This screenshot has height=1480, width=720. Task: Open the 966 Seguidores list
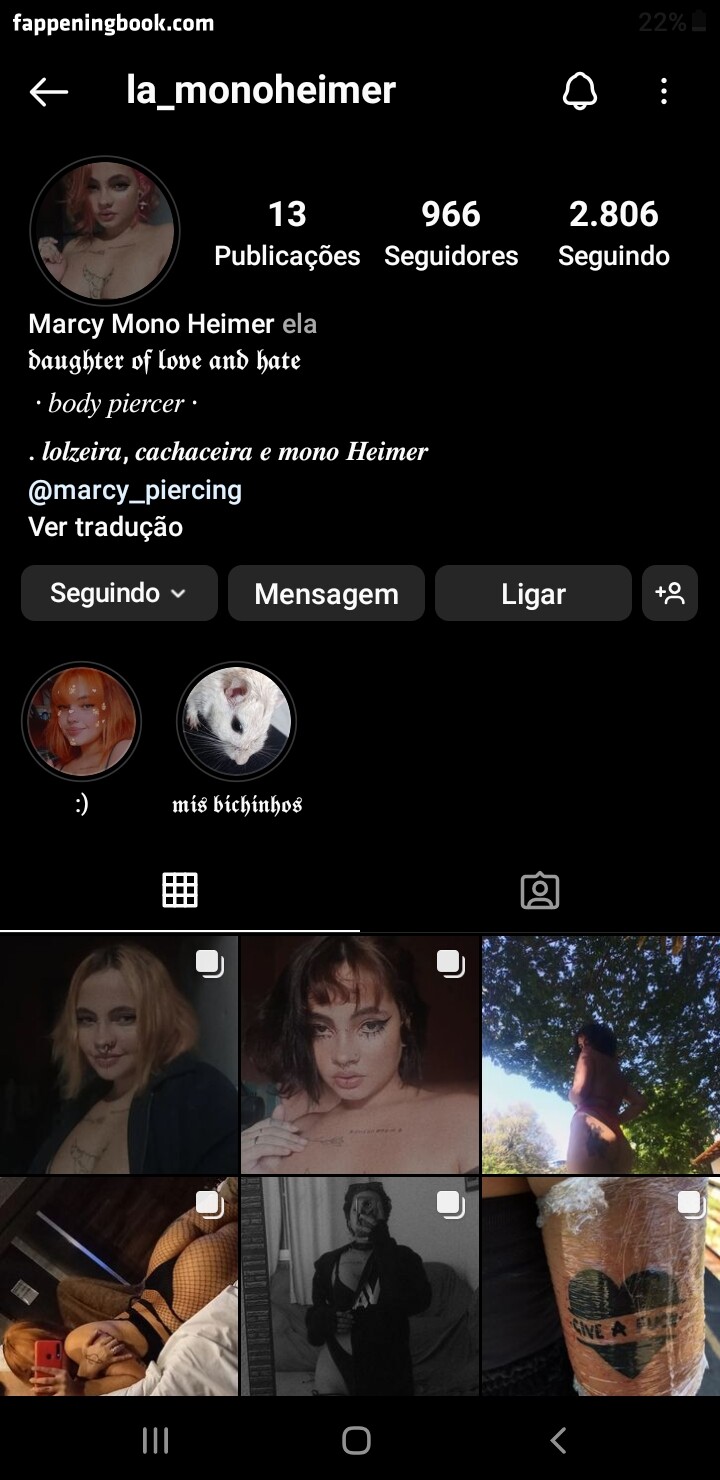coord(451,232)
